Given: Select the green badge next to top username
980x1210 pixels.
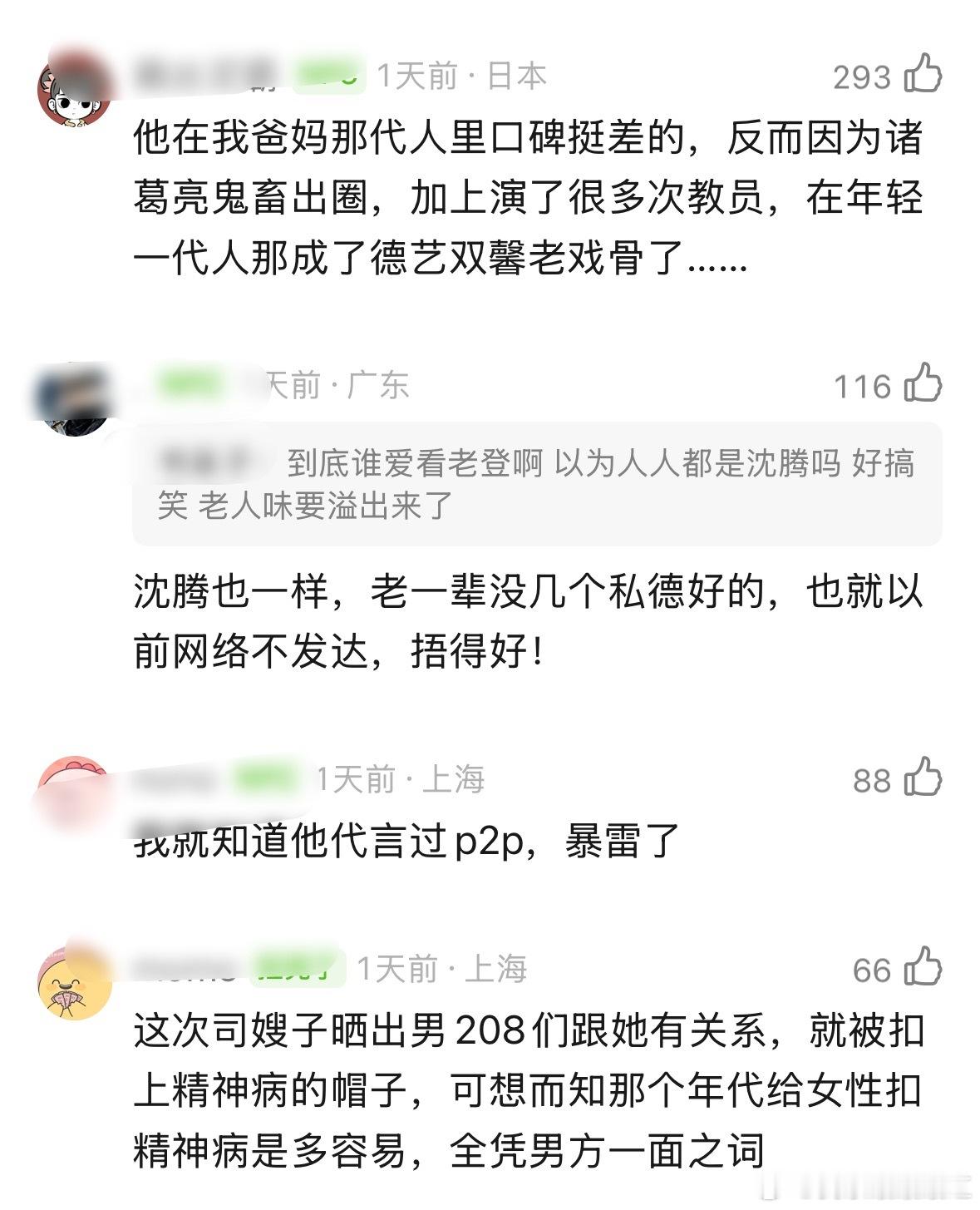Looking at the screenshot, I should coord(330,73).
